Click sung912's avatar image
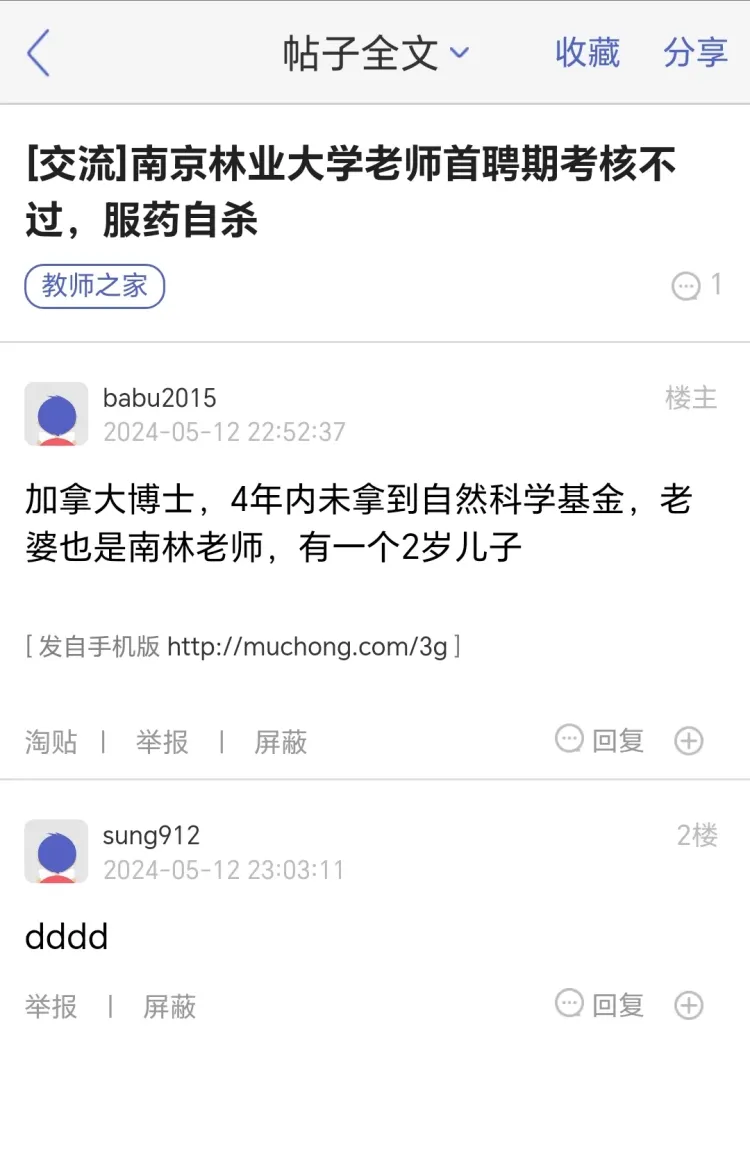The height and width of the screenshot is (1156, 750). [x=56, y=851]
